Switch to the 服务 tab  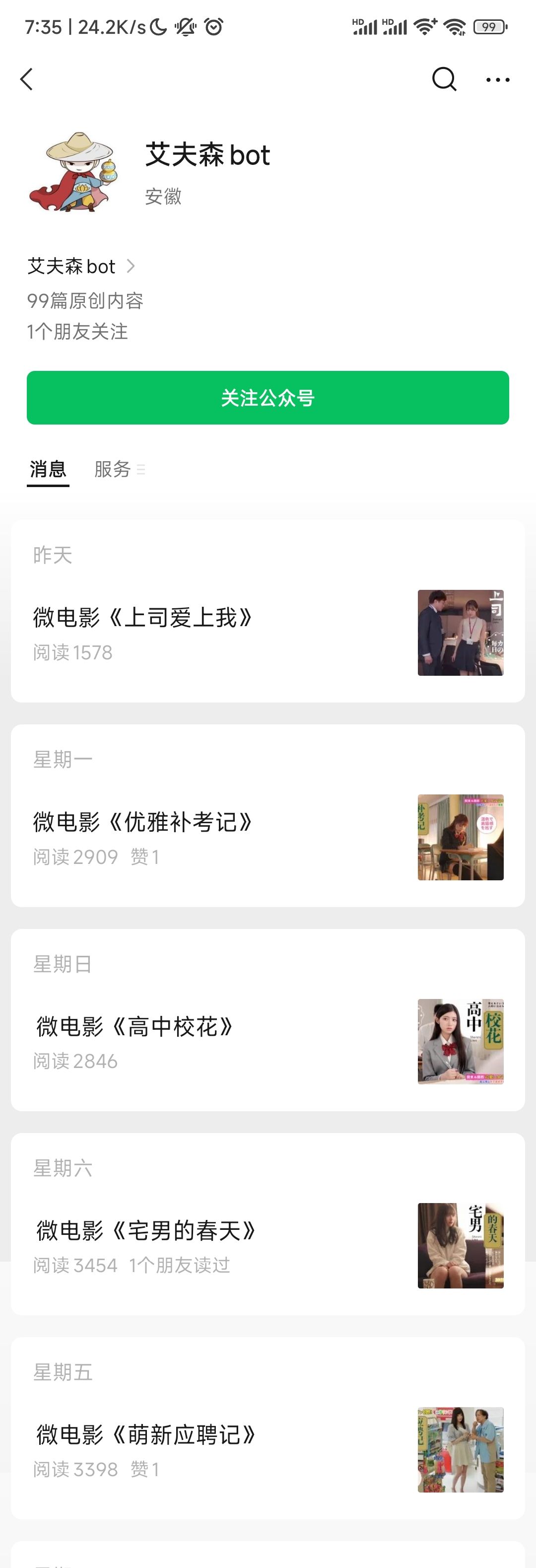[113, 469]
